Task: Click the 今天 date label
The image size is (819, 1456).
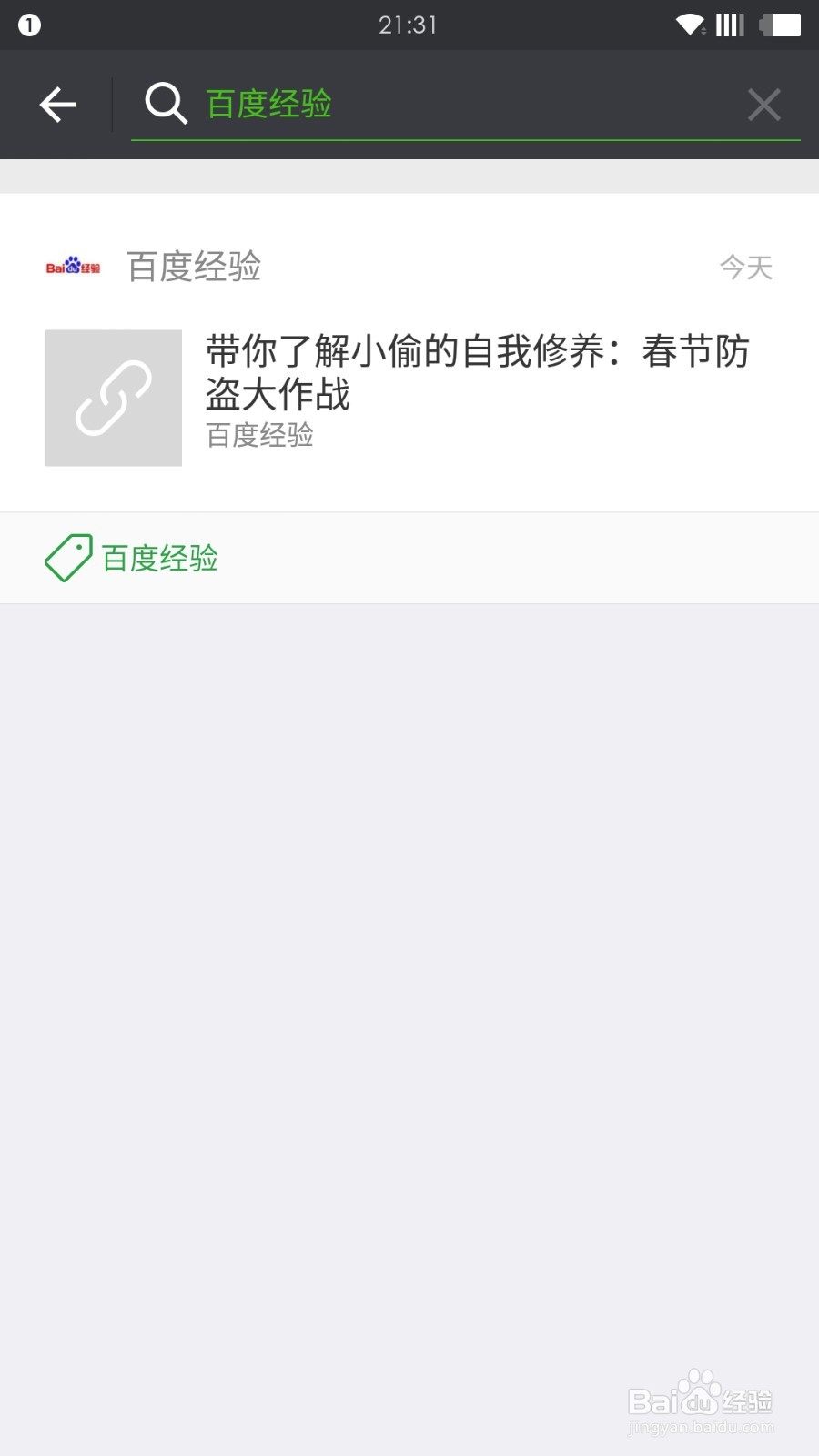Action: 746,267
